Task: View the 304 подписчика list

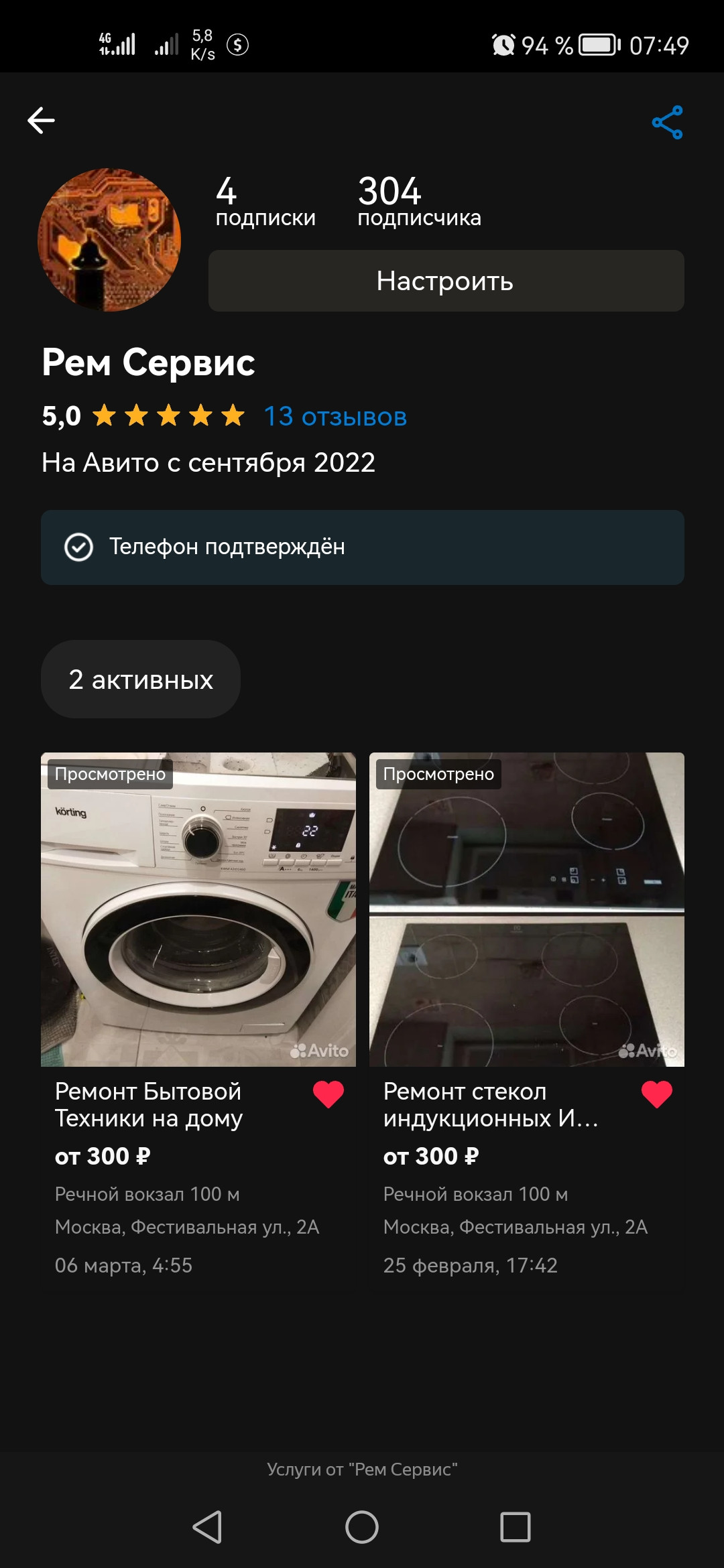Action: (x=419, y=202)
